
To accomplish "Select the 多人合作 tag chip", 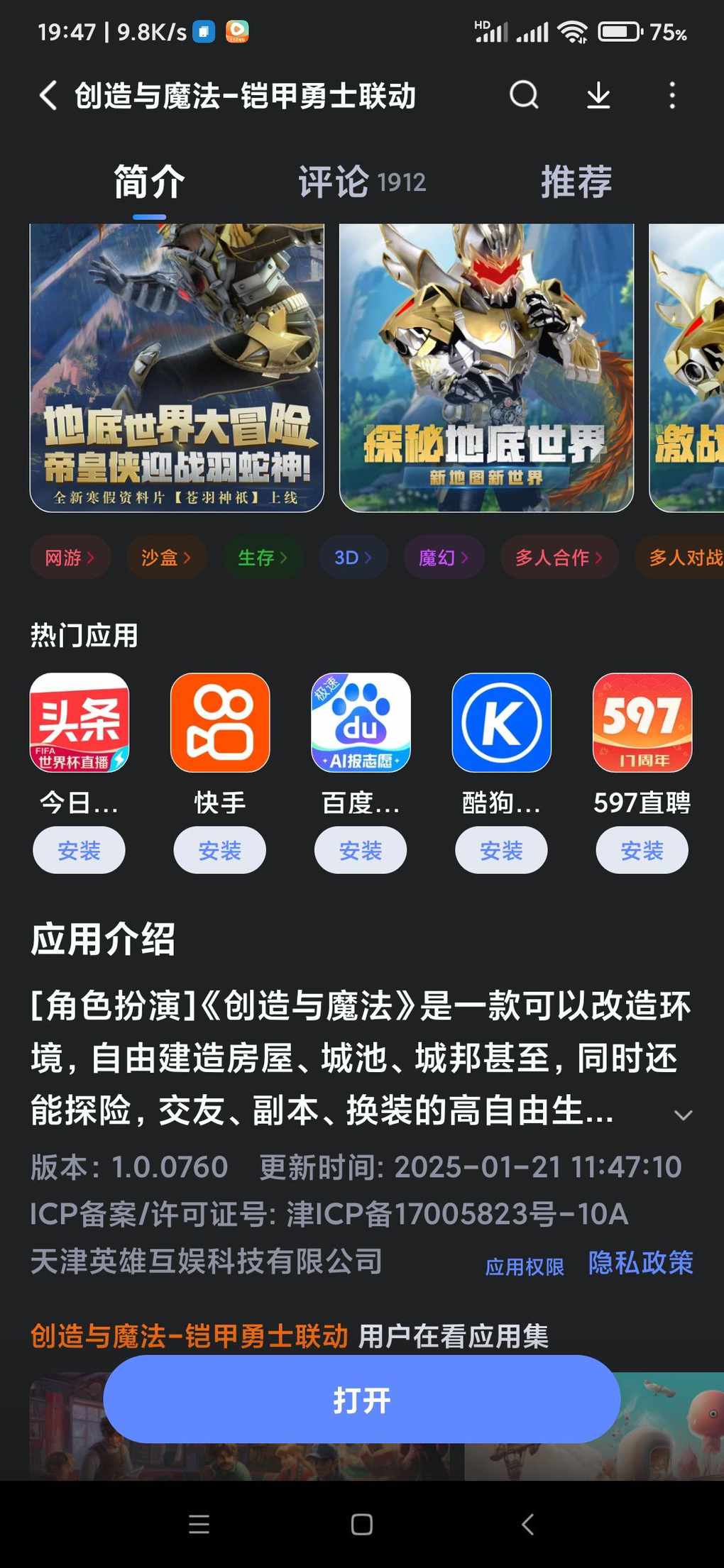I will [x=558, y=558].
